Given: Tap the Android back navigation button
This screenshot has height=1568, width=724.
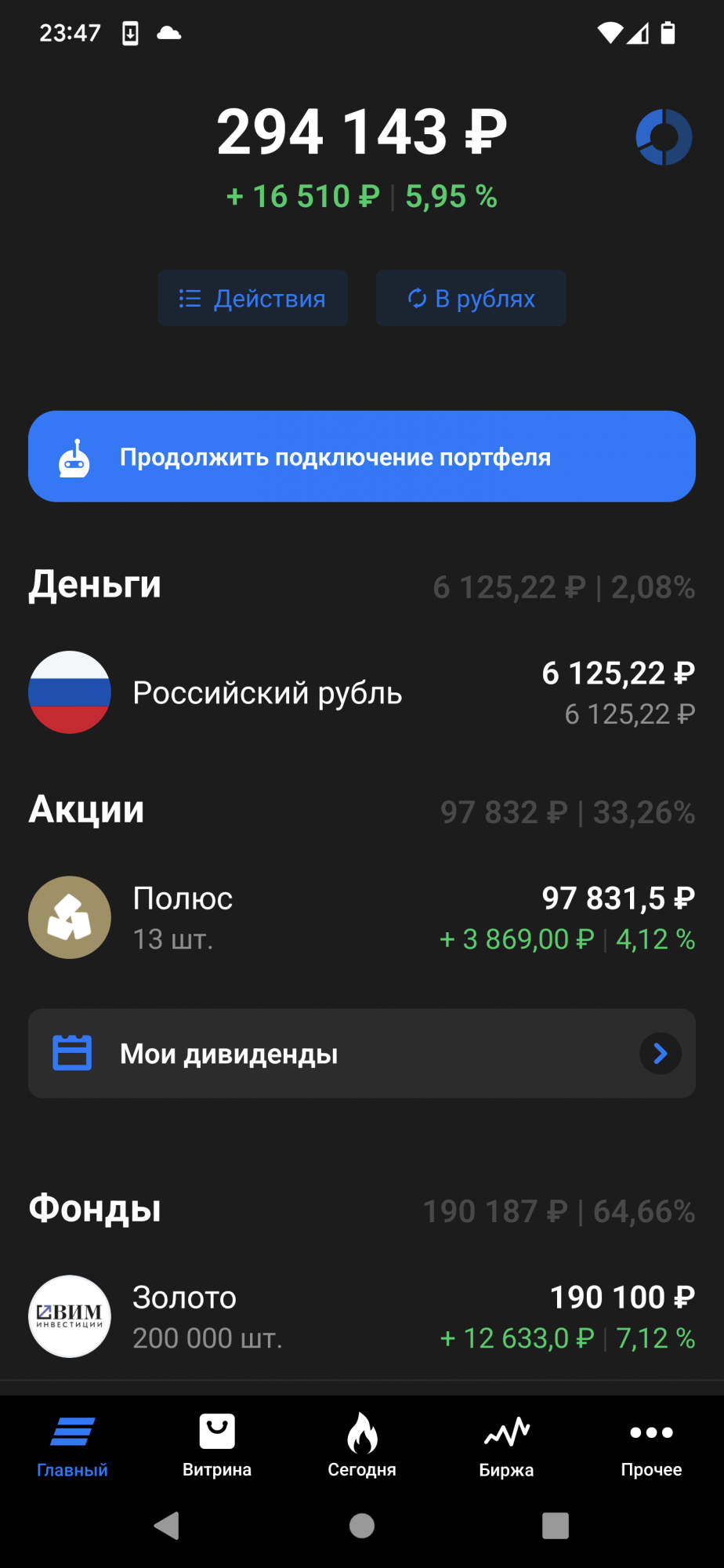Looking at the screenshot, I should tap(167, 1526).
